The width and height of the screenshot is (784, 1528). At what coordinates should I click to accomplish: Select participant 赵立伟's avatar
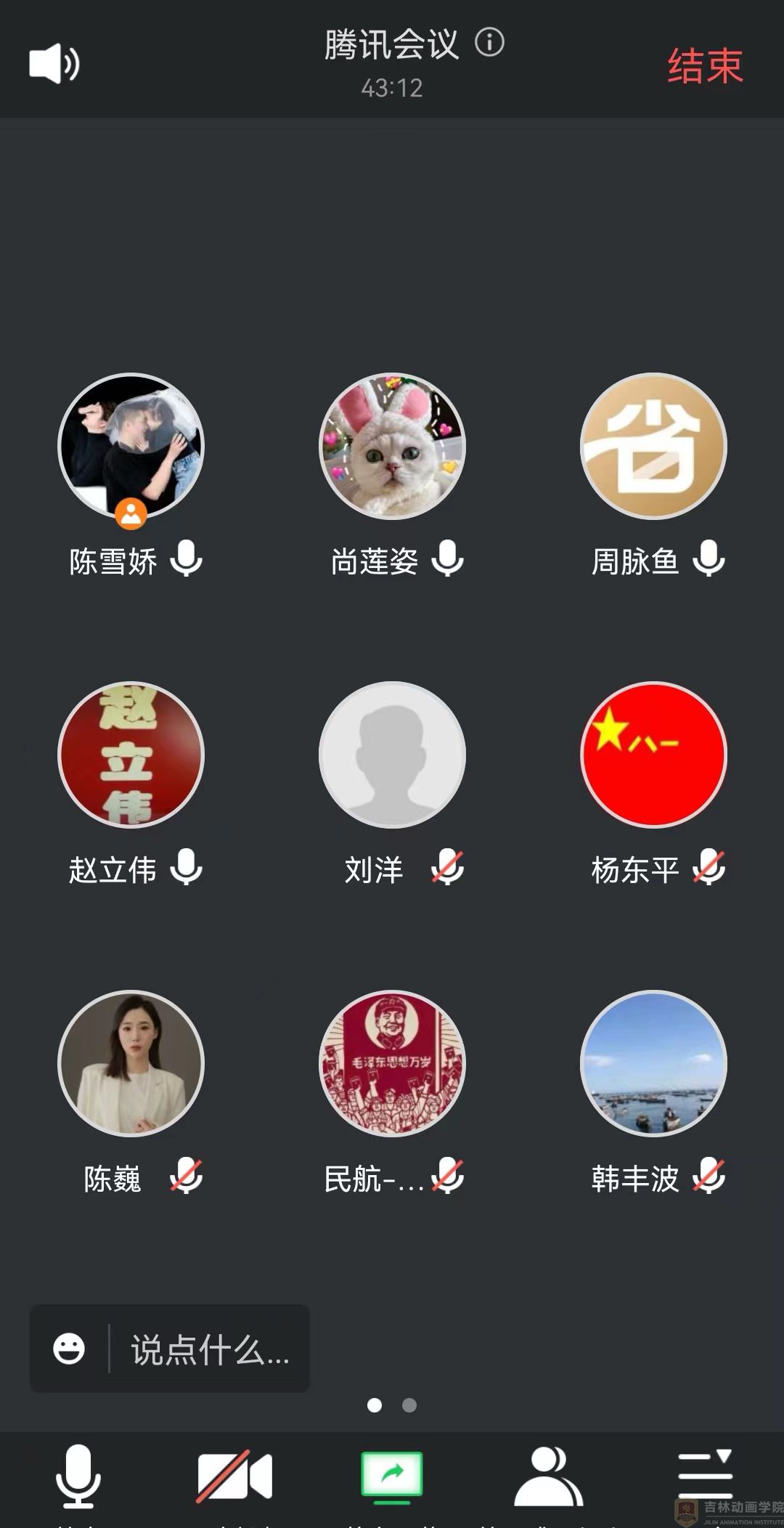131,755
